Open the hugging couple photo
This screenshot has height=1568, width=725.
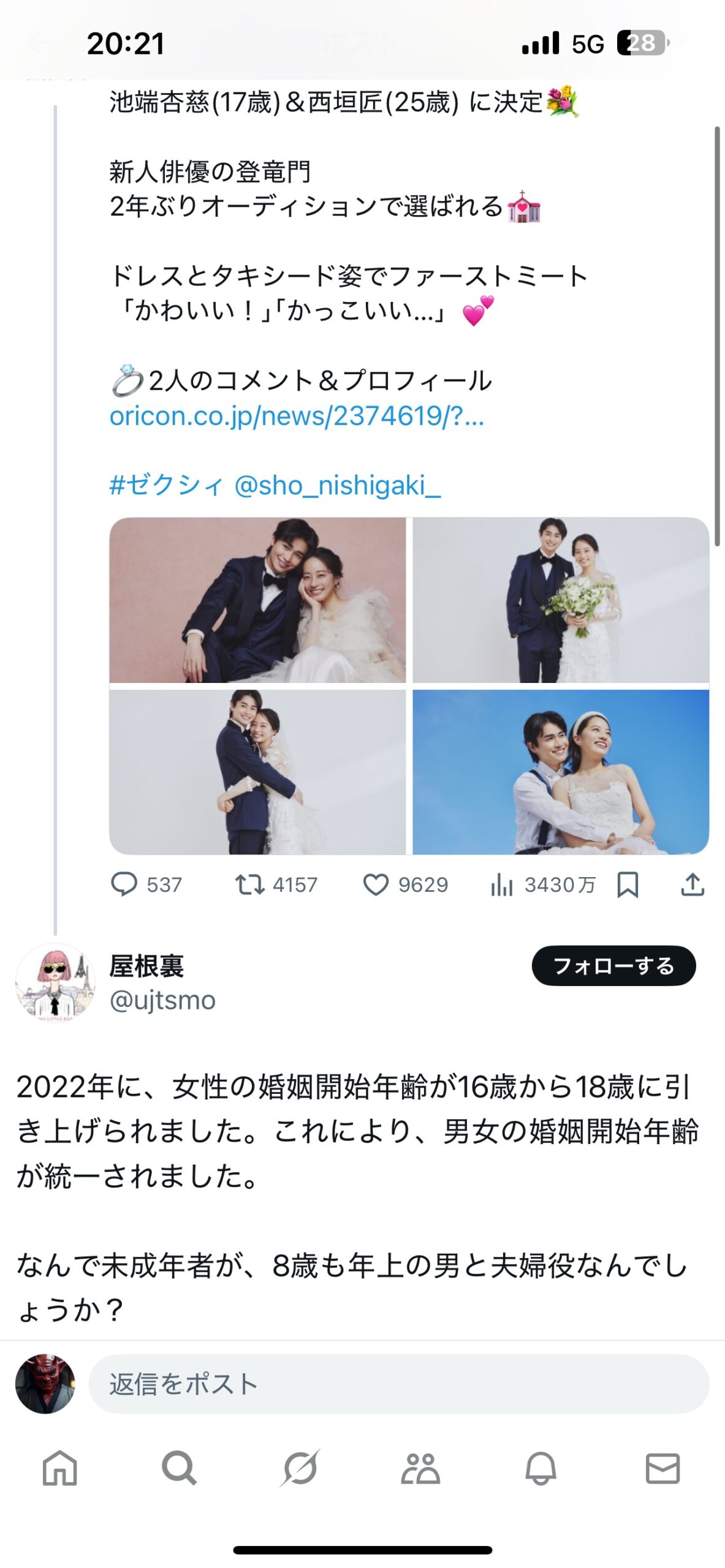pyautogui.click(x=257, y=772)
